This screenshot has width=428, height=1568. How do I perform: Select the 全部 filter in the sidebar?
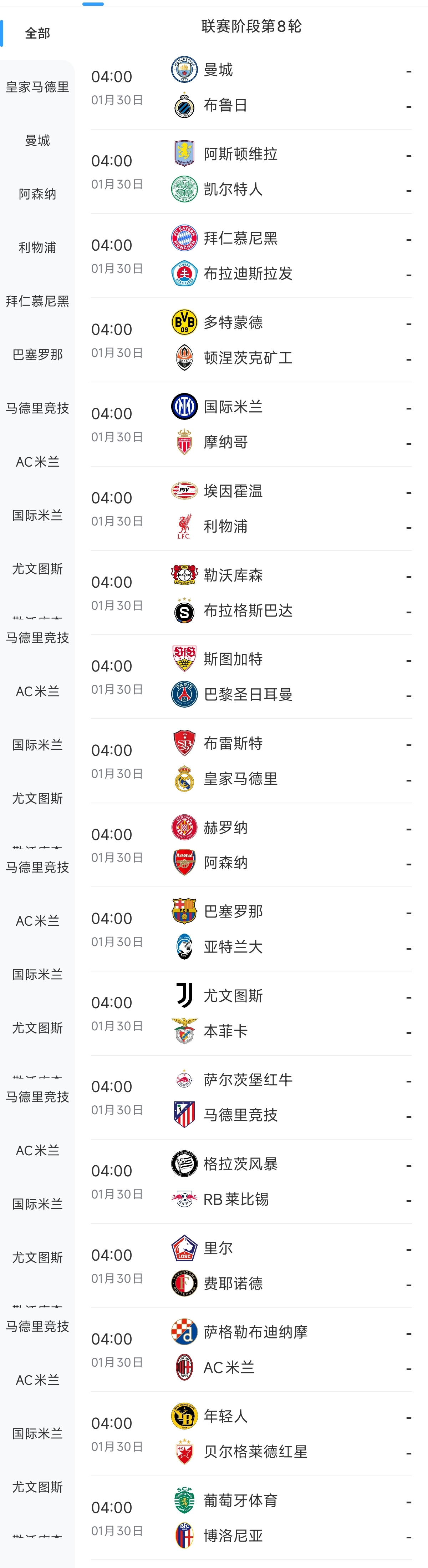coord(37,34)
